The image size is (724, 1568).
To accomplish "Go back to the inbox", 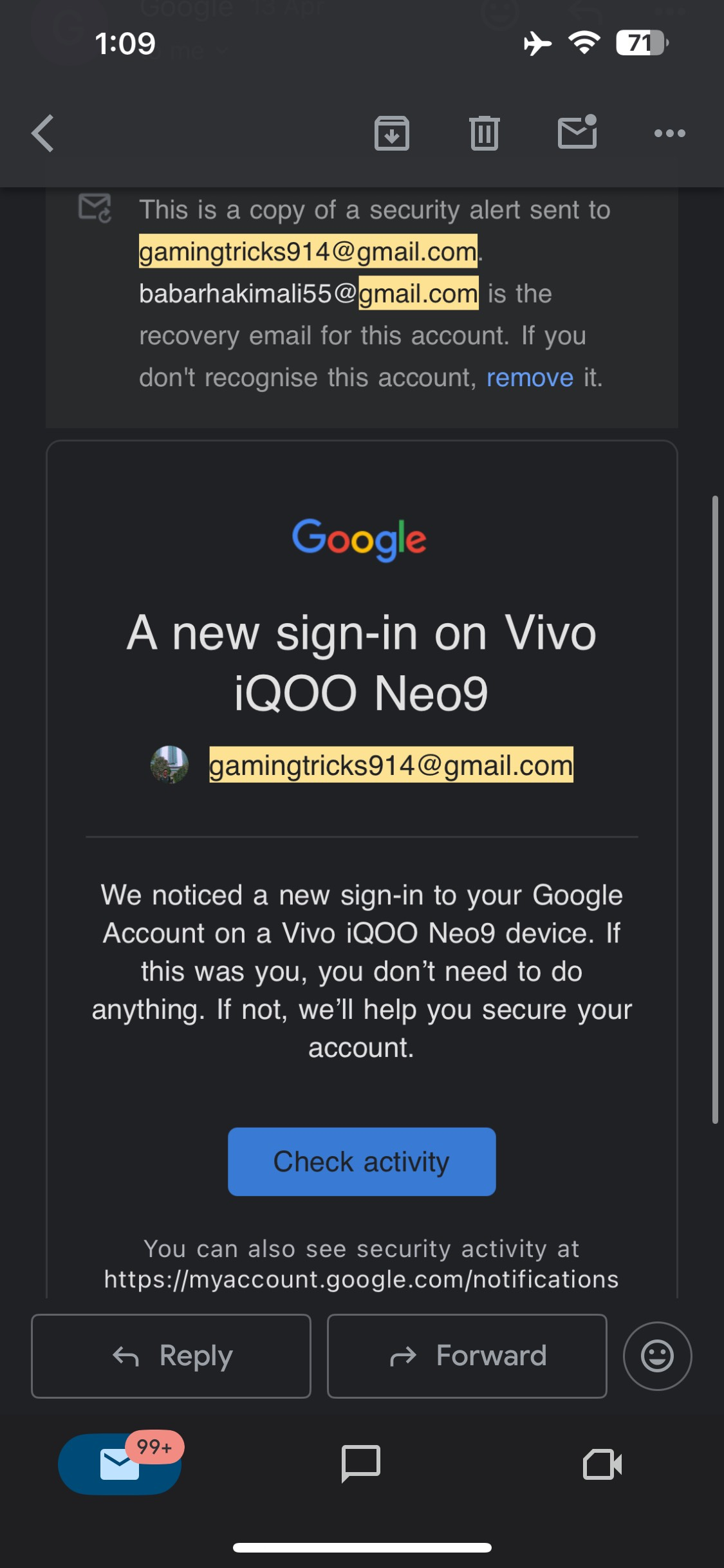I will click(42, 133).
